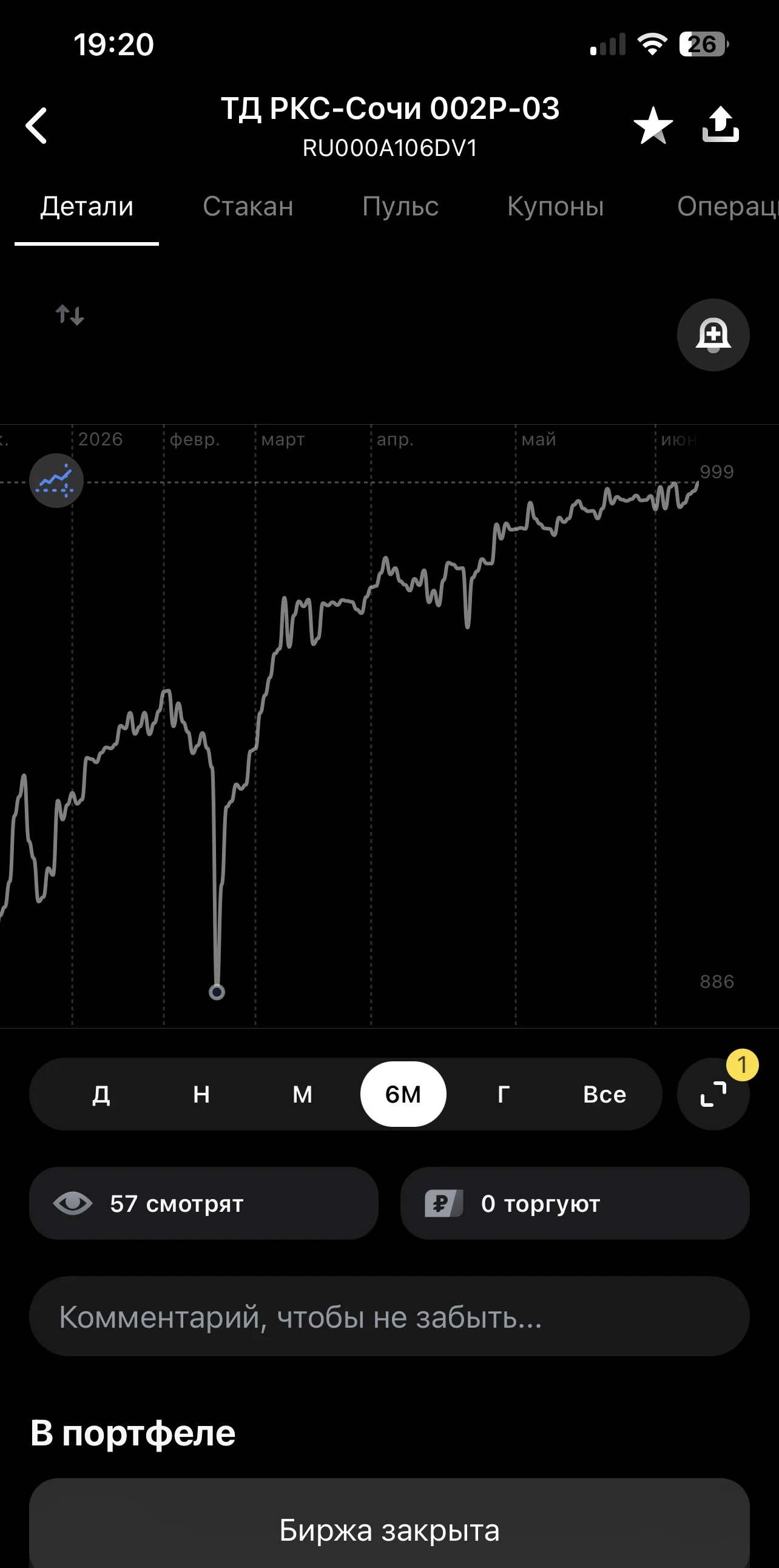
Task: Select the Детали tab
Action: (86, 206)
